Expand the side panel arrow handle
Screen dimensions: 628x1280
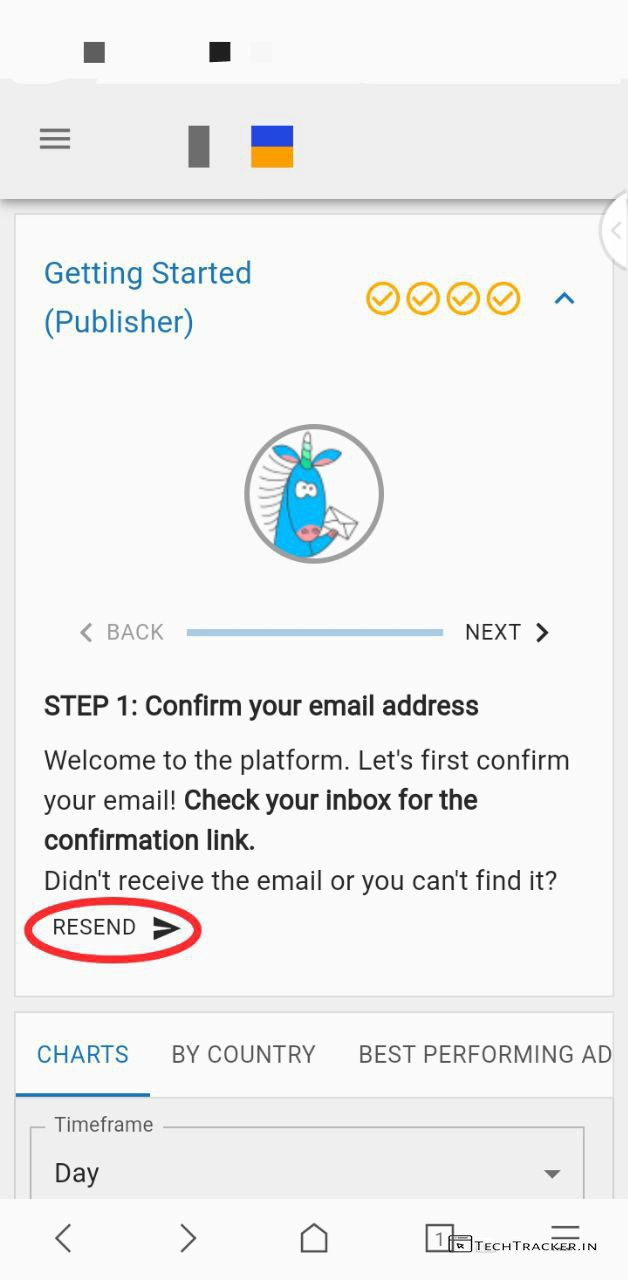[615, 231]
